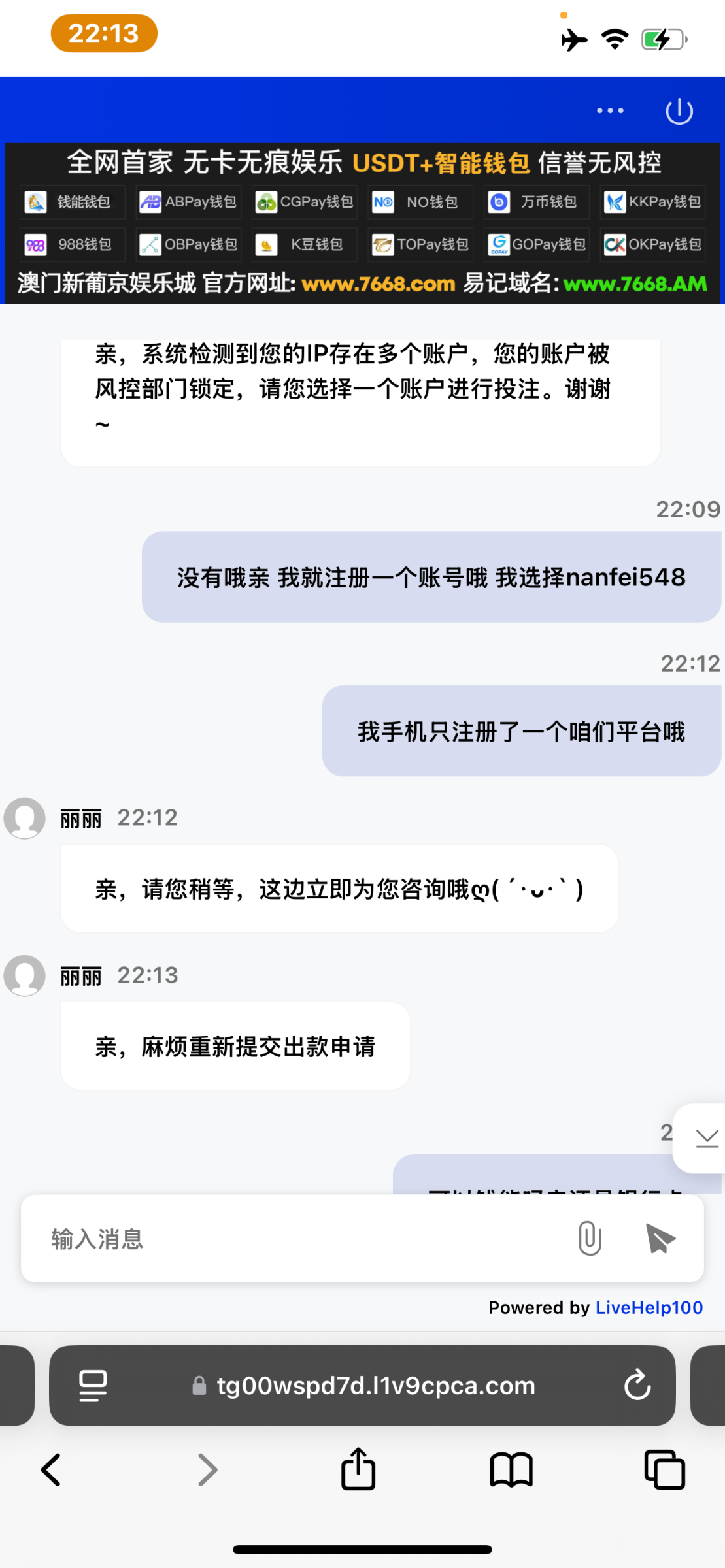
Task: Focus the 输入消息 message field
Action: tap(301, 1239)
